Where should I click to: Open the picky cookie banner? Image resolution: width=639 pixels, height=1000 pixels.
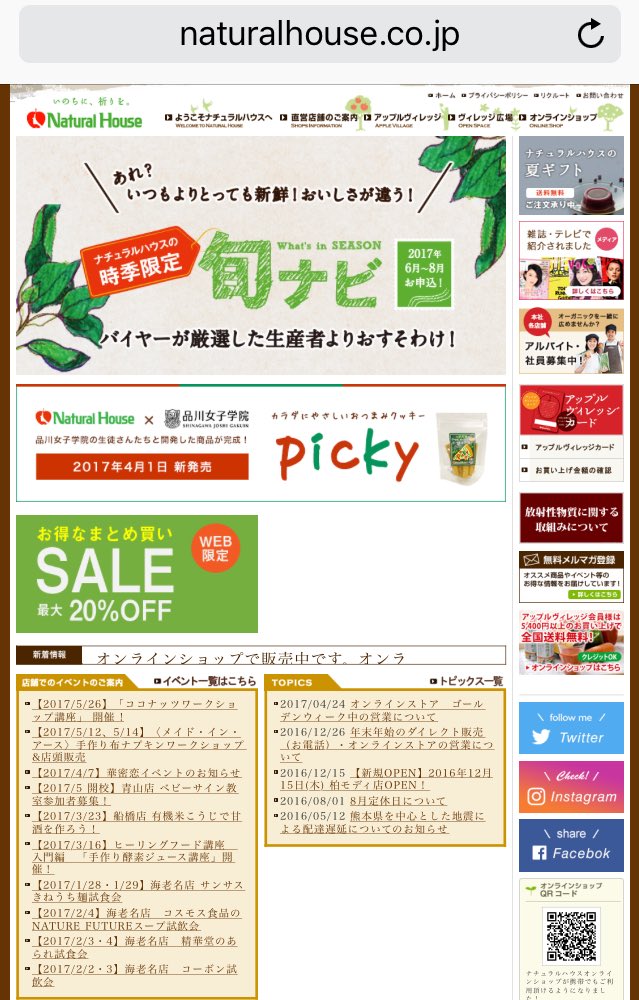tap(260, 442)
